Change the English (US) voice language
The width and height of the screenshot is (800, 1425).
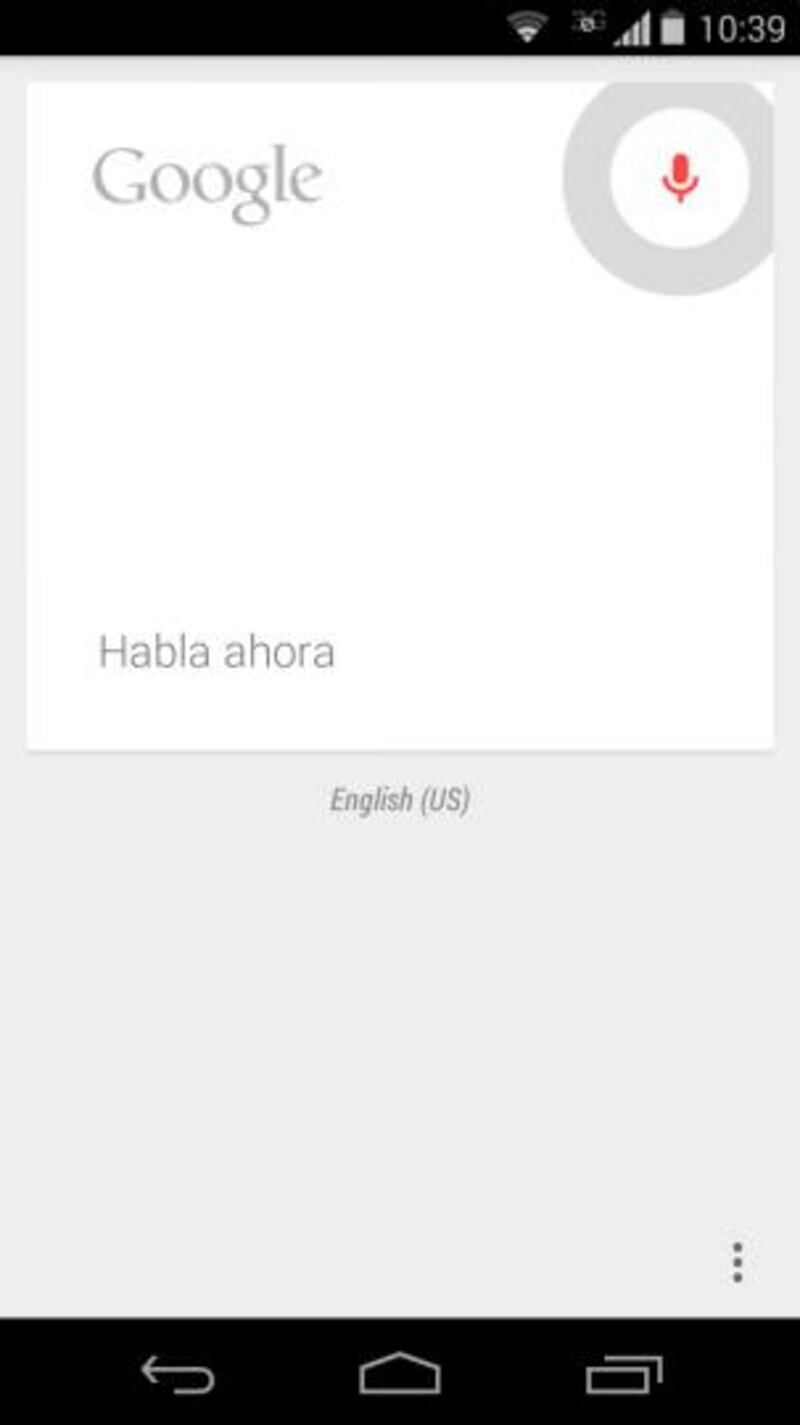point(400,800)
